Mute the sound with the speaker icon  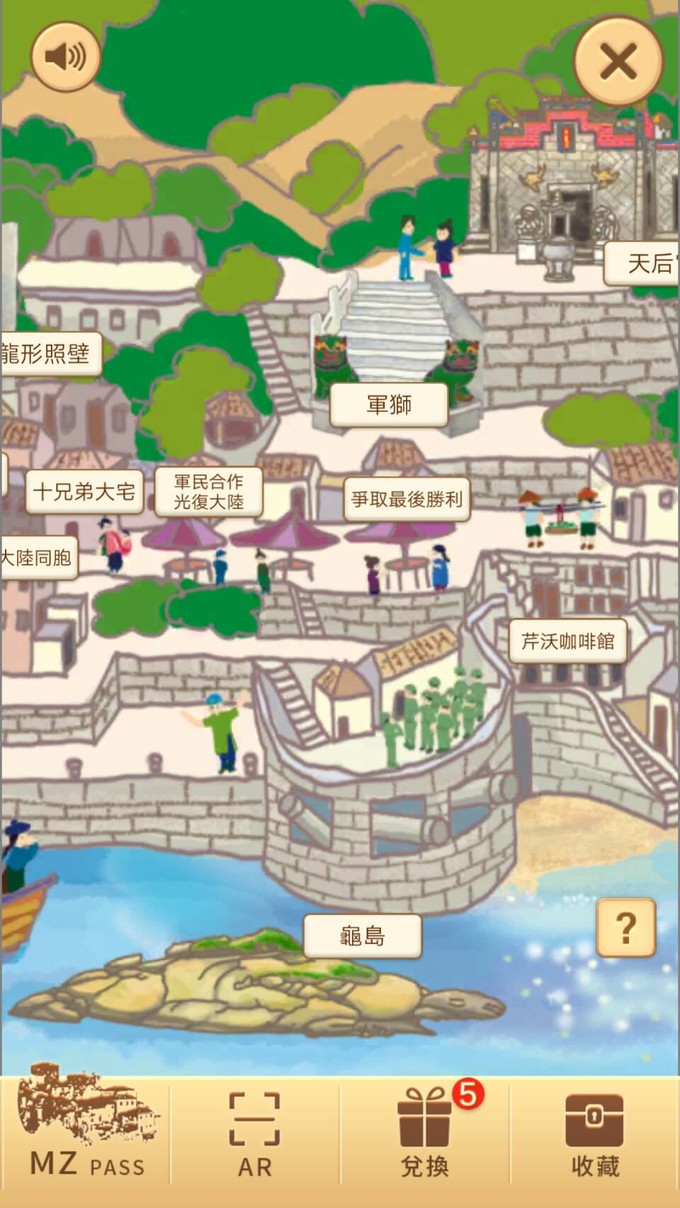[x=66, y=57]
